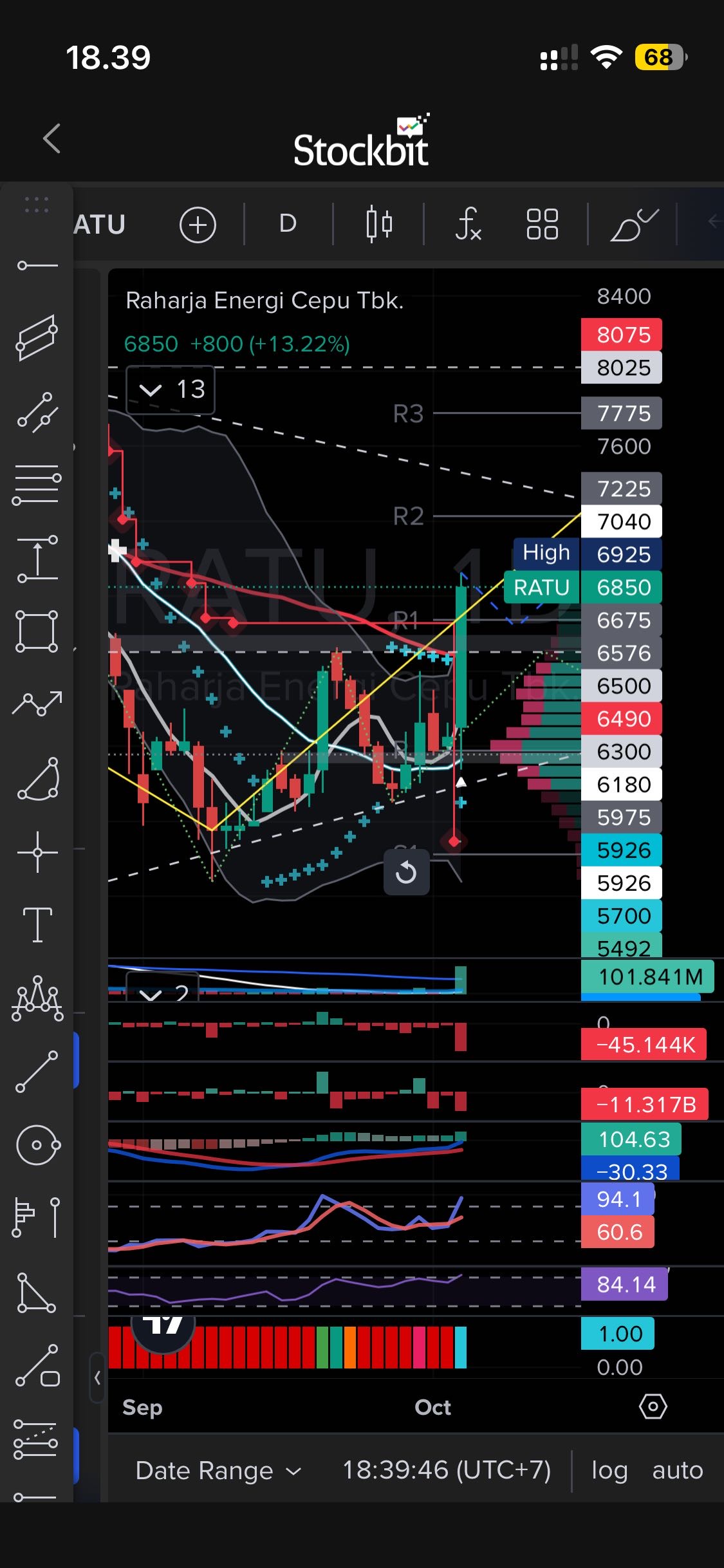Collapse the 13 indicators legend
This screenshot has width=724, height=1568.
(x=151, y=390)
